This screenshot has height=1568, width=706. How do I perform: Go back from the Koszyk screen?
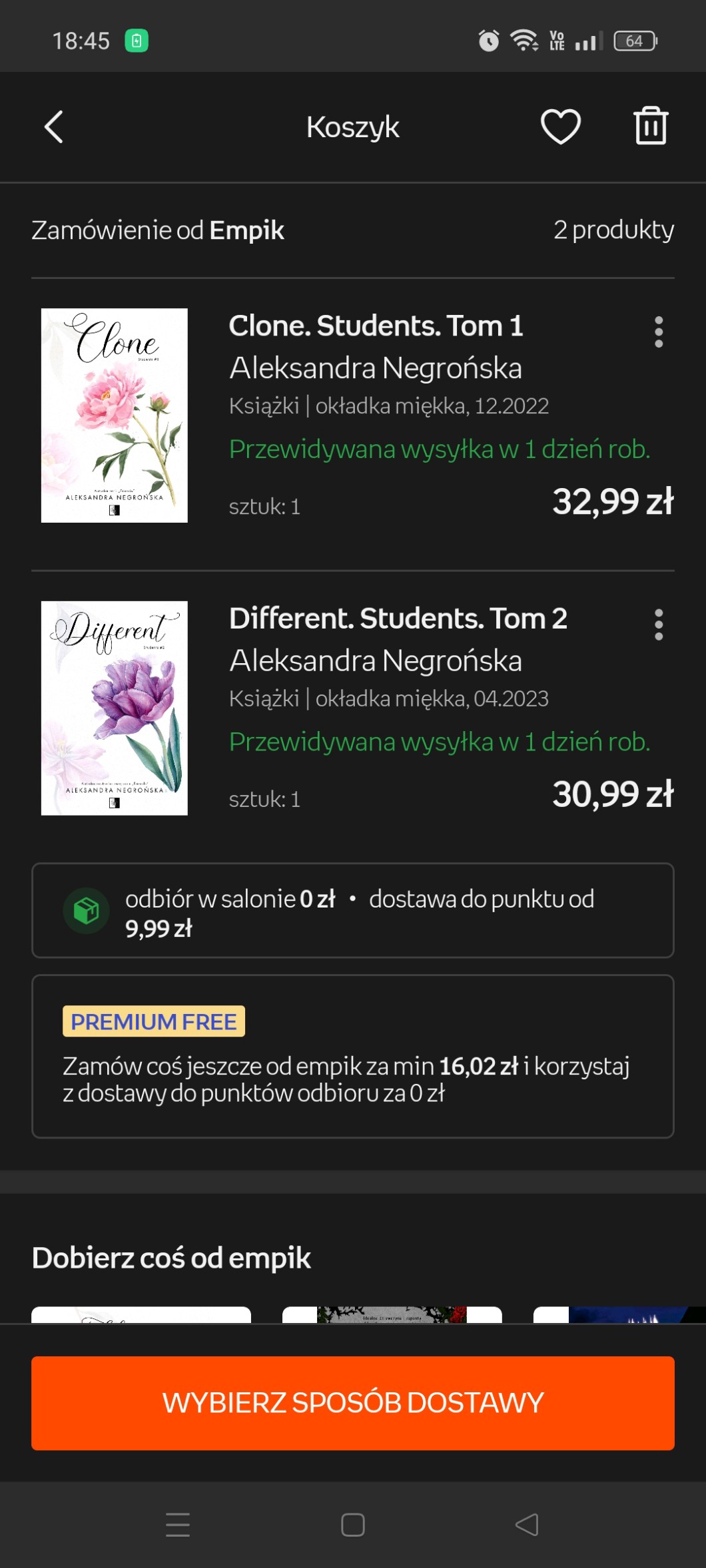[54, 127]
